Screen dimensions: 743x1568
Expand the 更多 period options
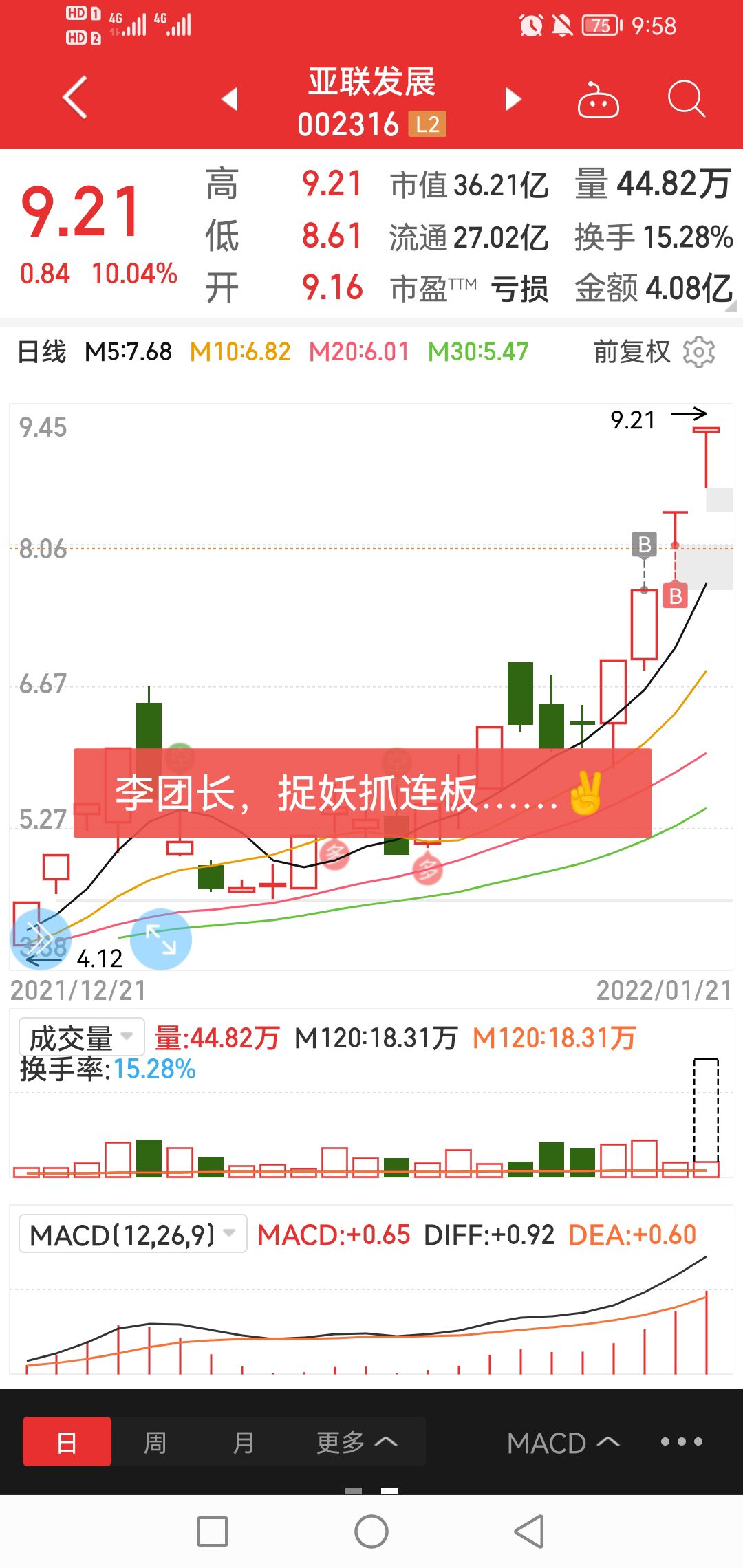(356, 1441)
